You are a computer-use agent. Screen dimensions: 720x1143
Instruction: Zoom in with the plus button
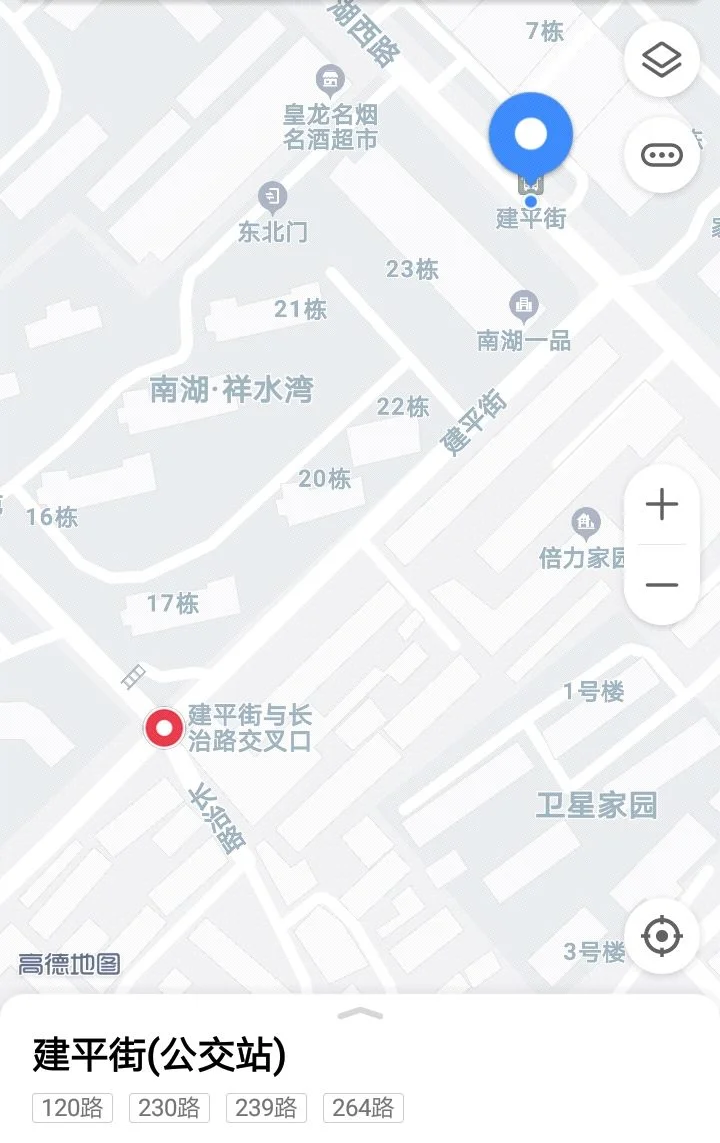[x=661, y=505]
